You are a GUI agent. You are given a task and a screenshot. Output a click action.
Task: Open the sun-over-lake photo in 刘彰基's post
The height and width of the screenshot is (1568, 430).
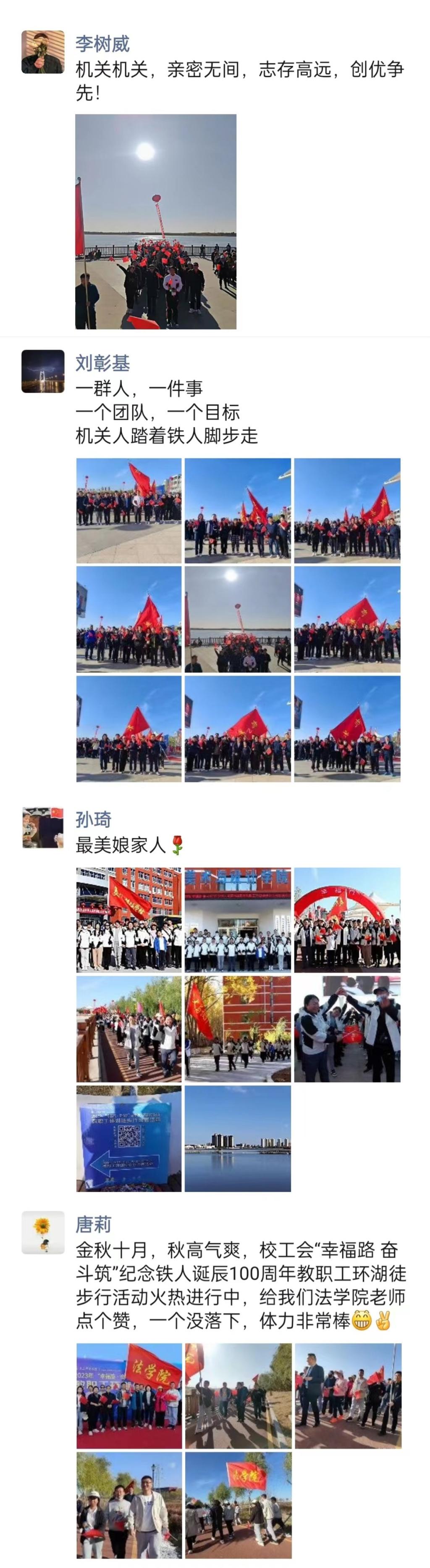click(x=238, y=619)
